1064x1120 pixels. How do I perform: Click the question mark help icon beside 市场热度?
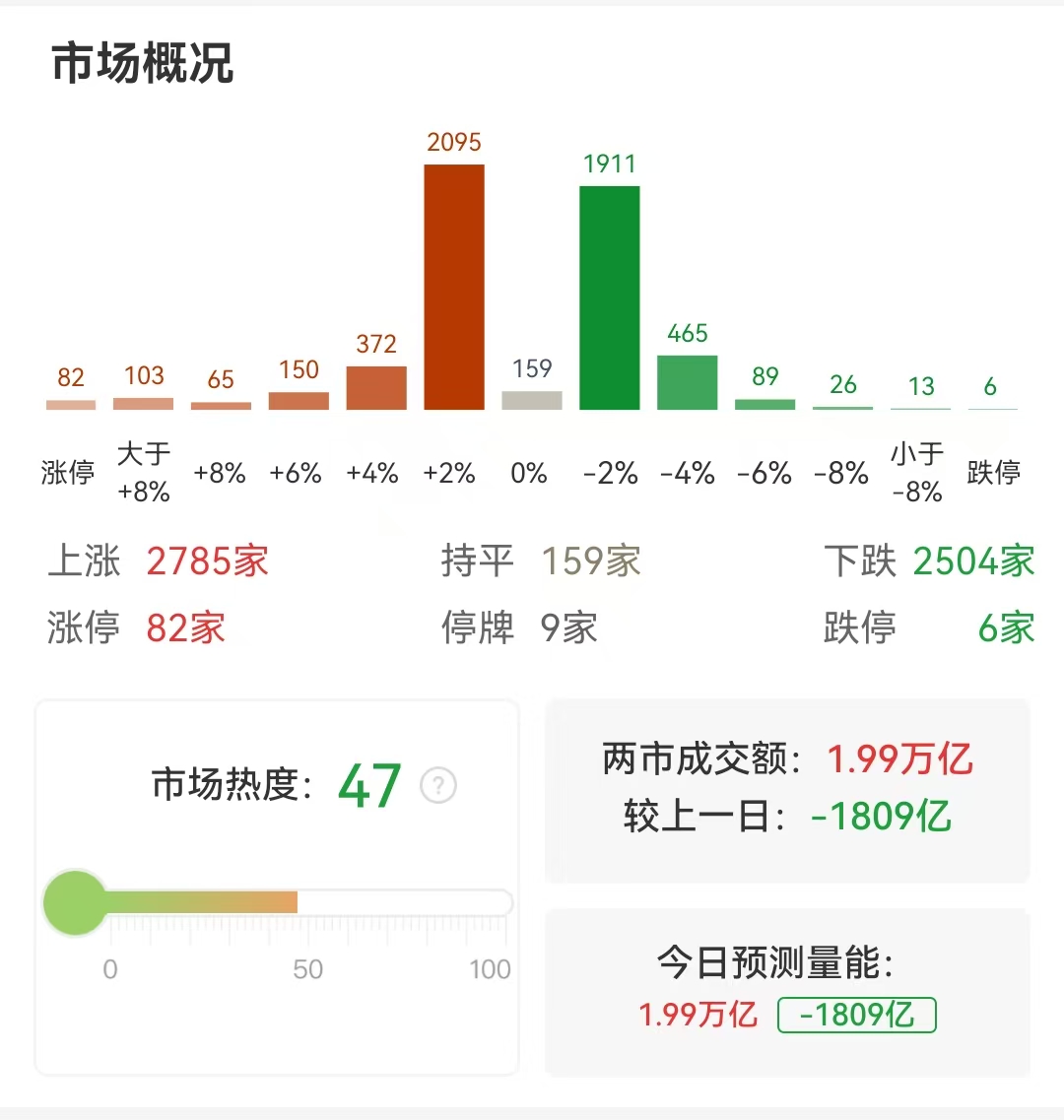tap(436, 786)
